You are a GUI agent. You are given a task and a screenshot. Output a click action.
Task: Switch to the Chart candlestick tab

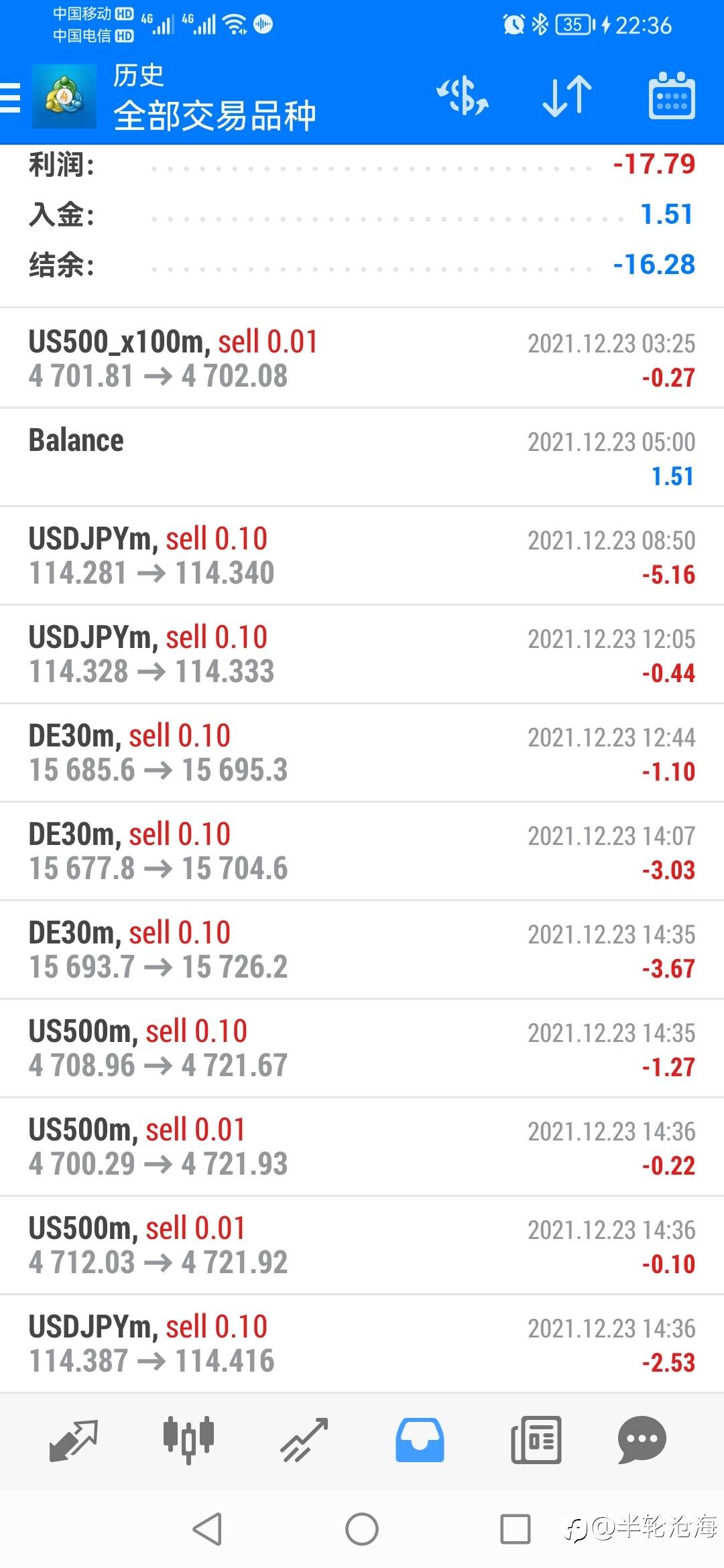coord(188,1440)
